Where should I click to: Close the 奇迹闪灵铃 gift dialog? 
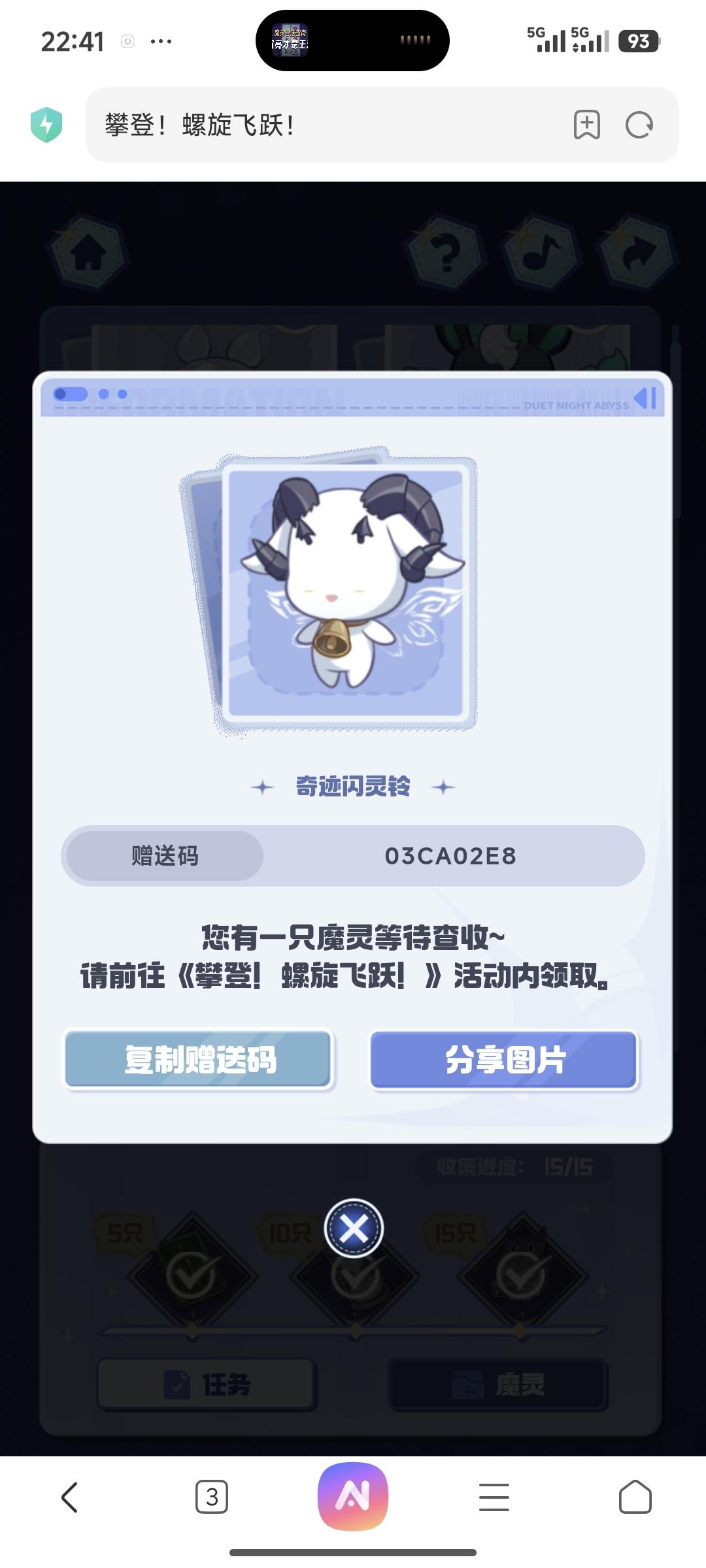pos(354,1228)
